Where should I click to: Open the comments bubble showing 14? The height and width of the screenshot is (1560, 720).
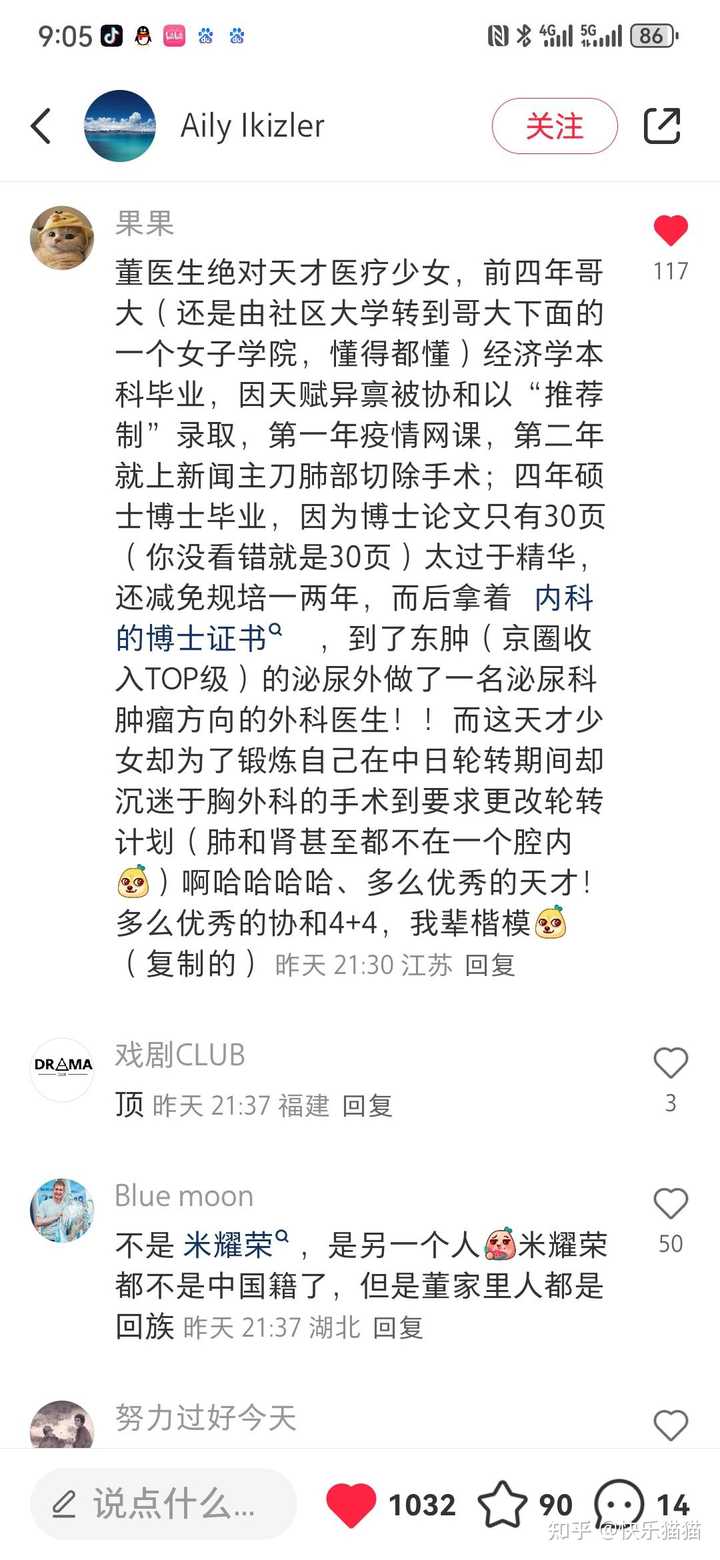[x=620, y=1504]
